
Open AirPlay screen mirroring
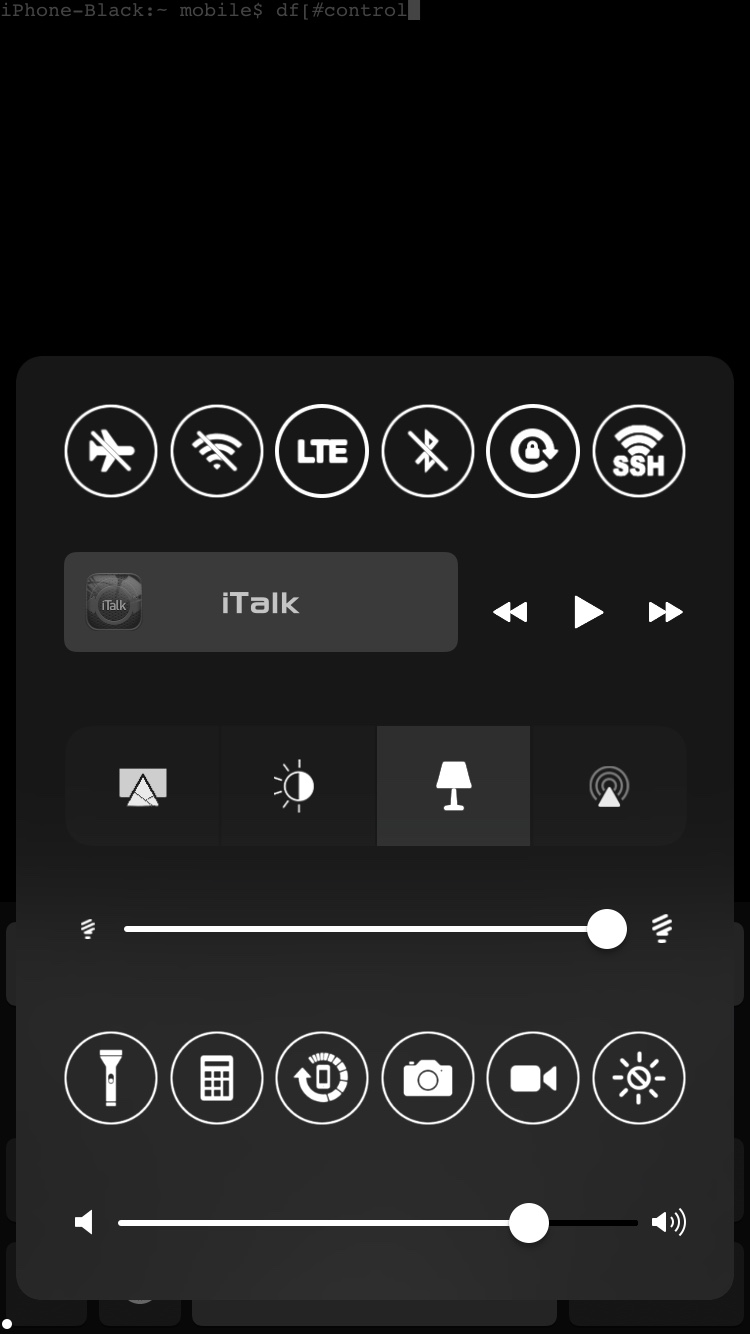(x=143, y=787)
